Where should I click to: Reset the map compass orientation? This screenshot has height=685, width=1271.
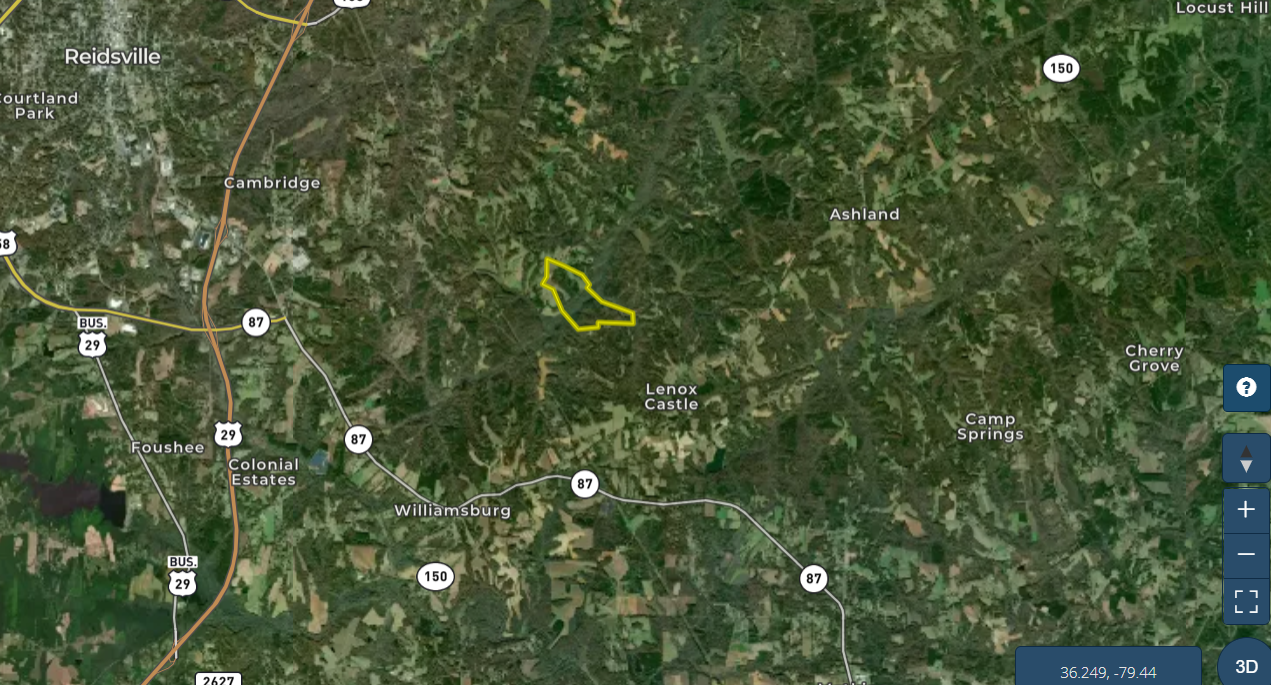coord(1246,459)
